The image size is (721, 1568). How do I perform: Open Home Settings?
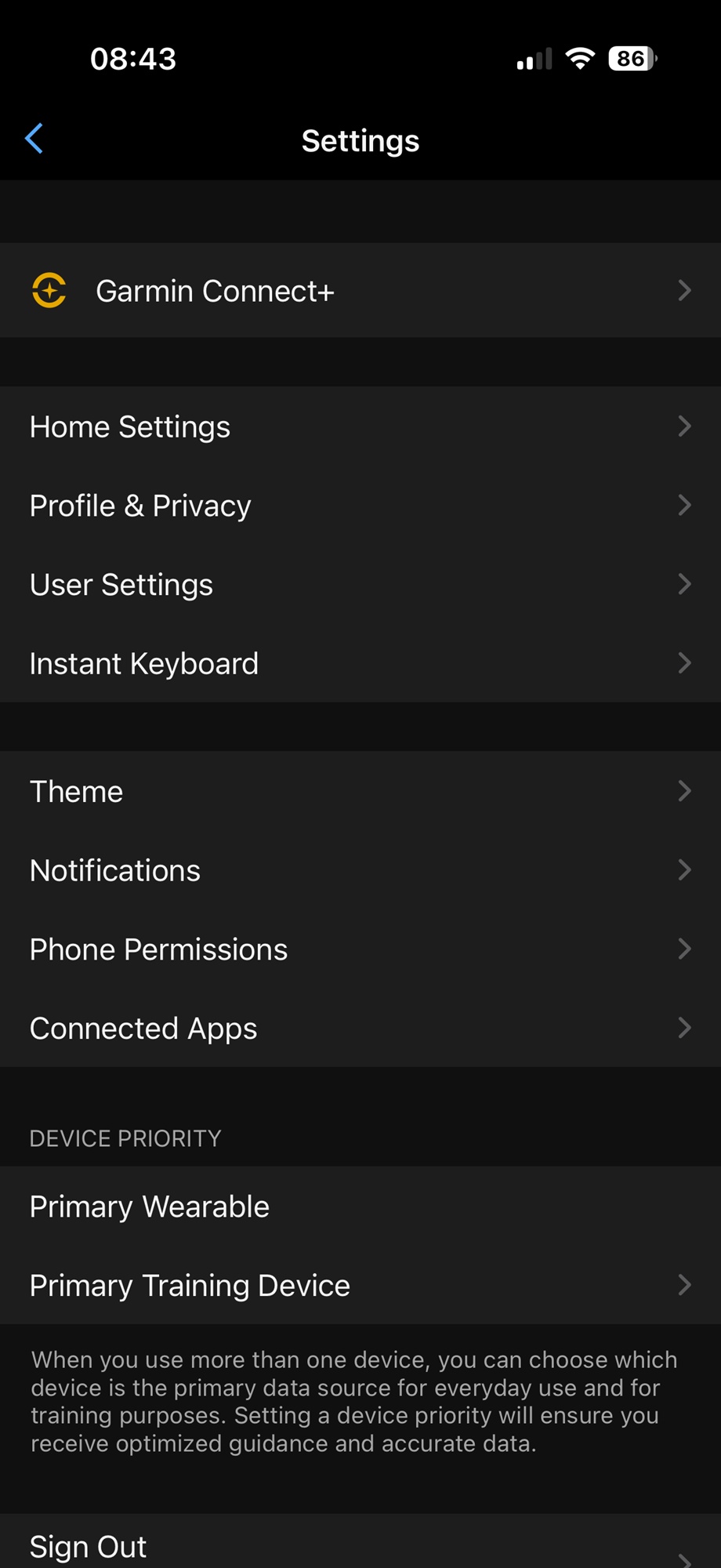pyautogui.click(x=360, y=426)
